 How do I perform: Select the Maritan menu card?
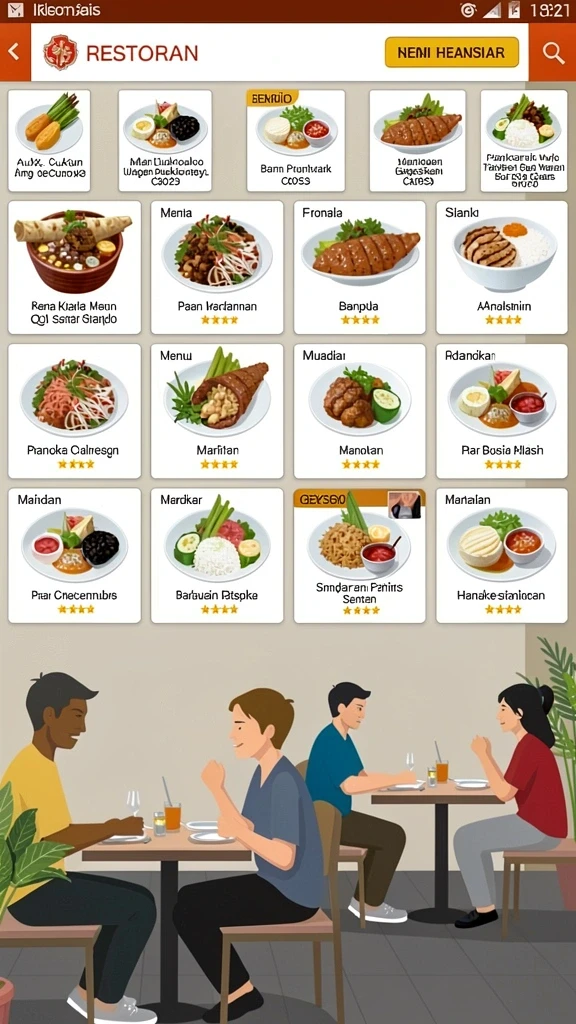coord(217,411)
